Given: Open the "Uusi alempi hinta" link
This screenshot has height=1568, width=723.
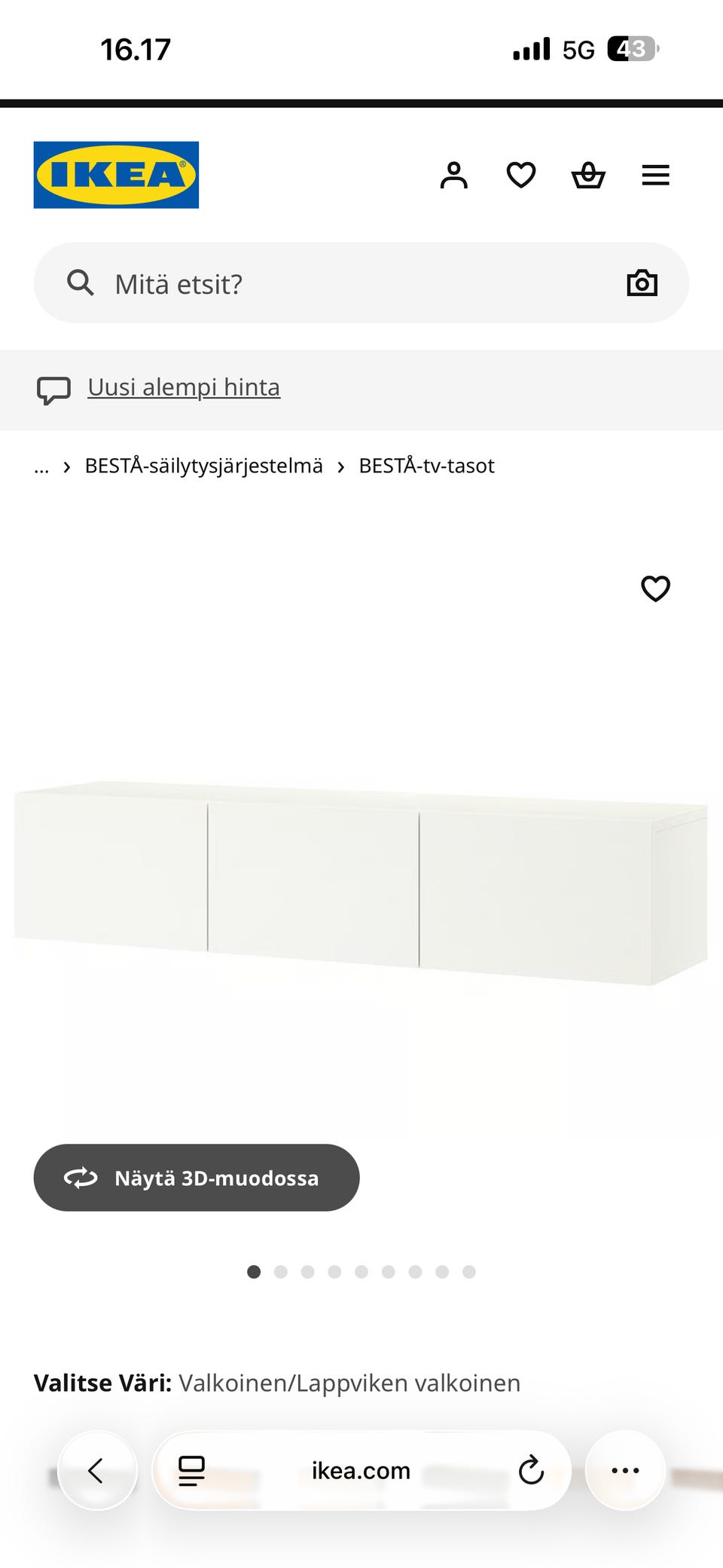Looking at the screenshot, I should [x=184, y=387].
